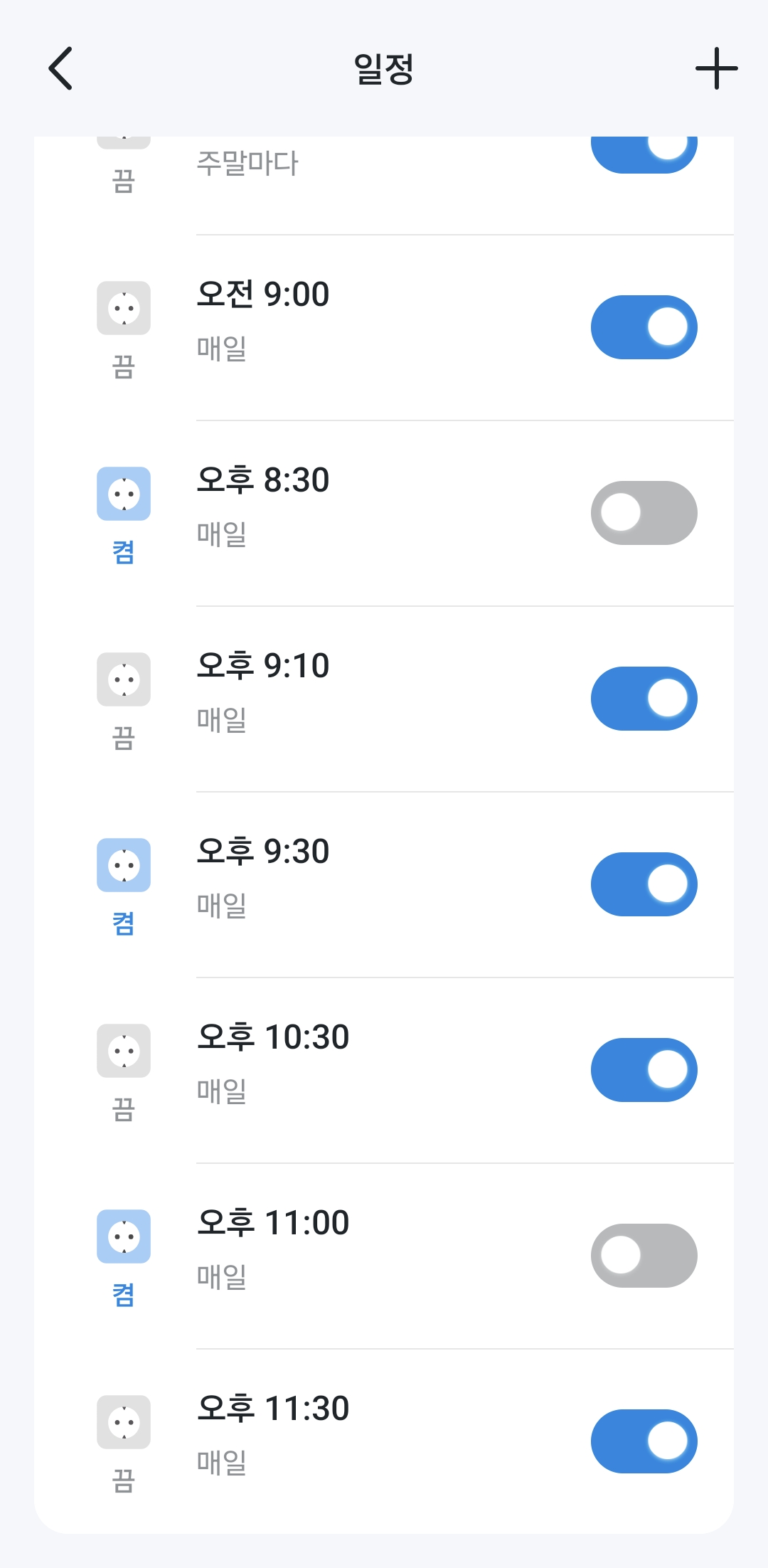Open the 오후 11:00 schedule entry
The width and height of the screenshot is (768, 1568).
[x=356, y=1249]
